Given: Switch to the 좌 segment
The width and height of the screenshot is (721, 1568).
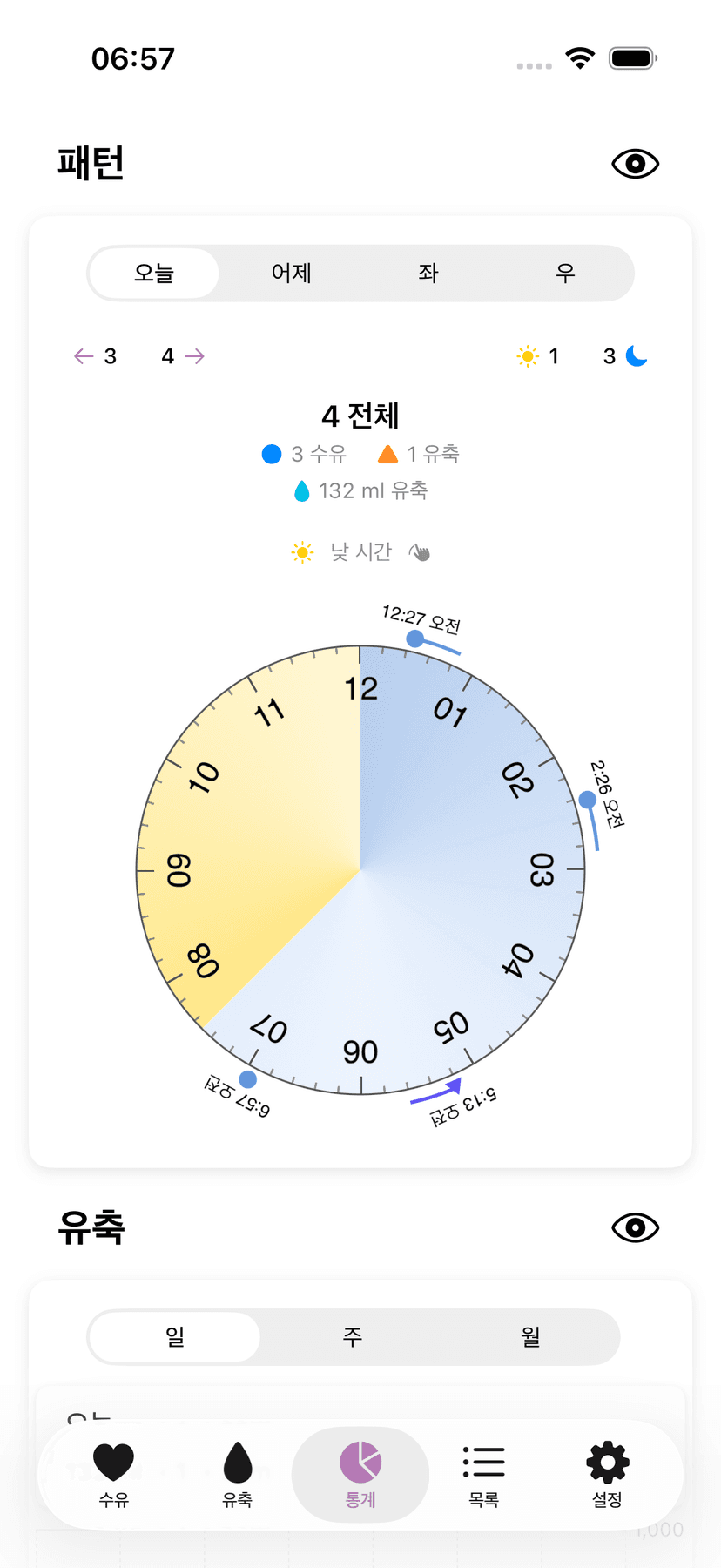Looking at the screenshot, I should tap(428, 274).
